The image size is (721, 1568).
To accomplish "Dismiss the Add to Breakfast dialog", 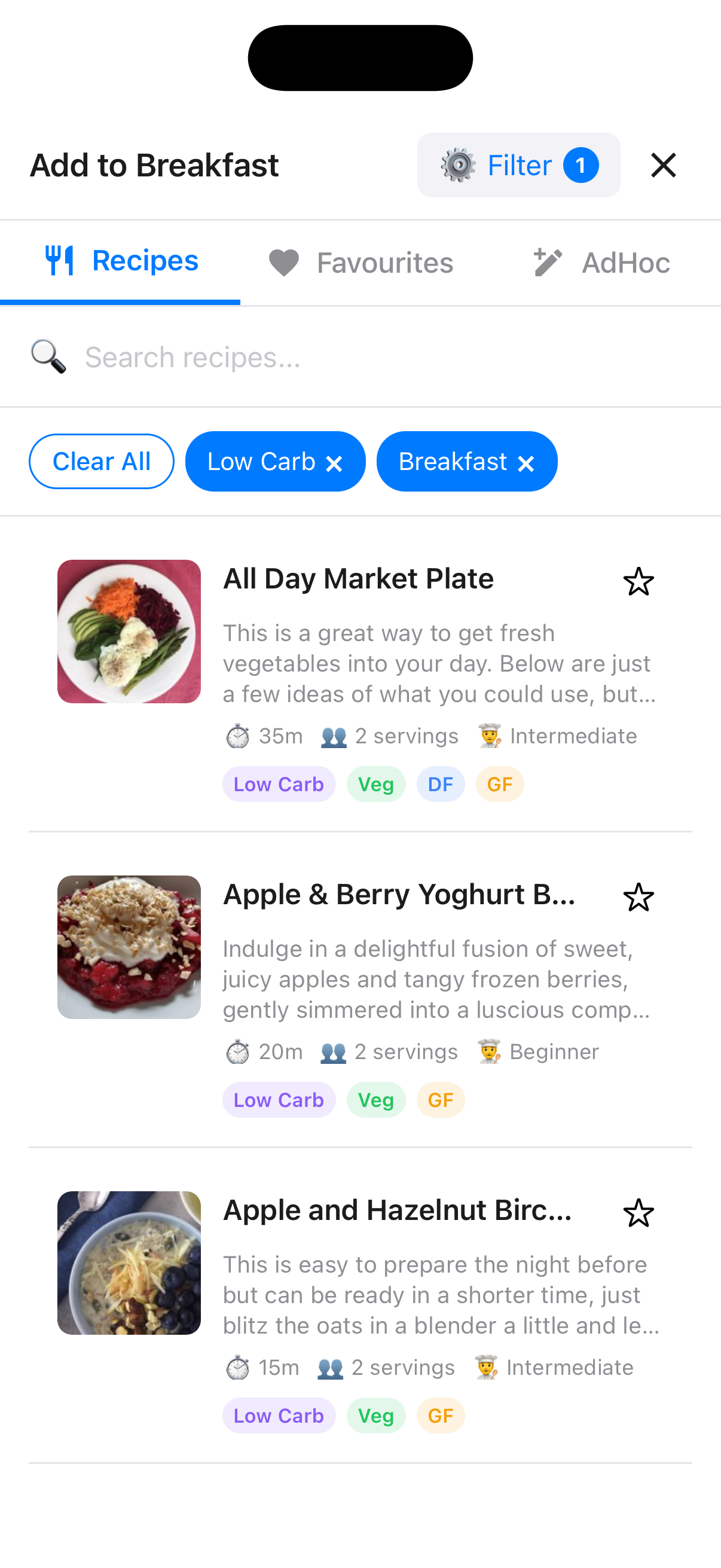I will (x=662, y=164).
